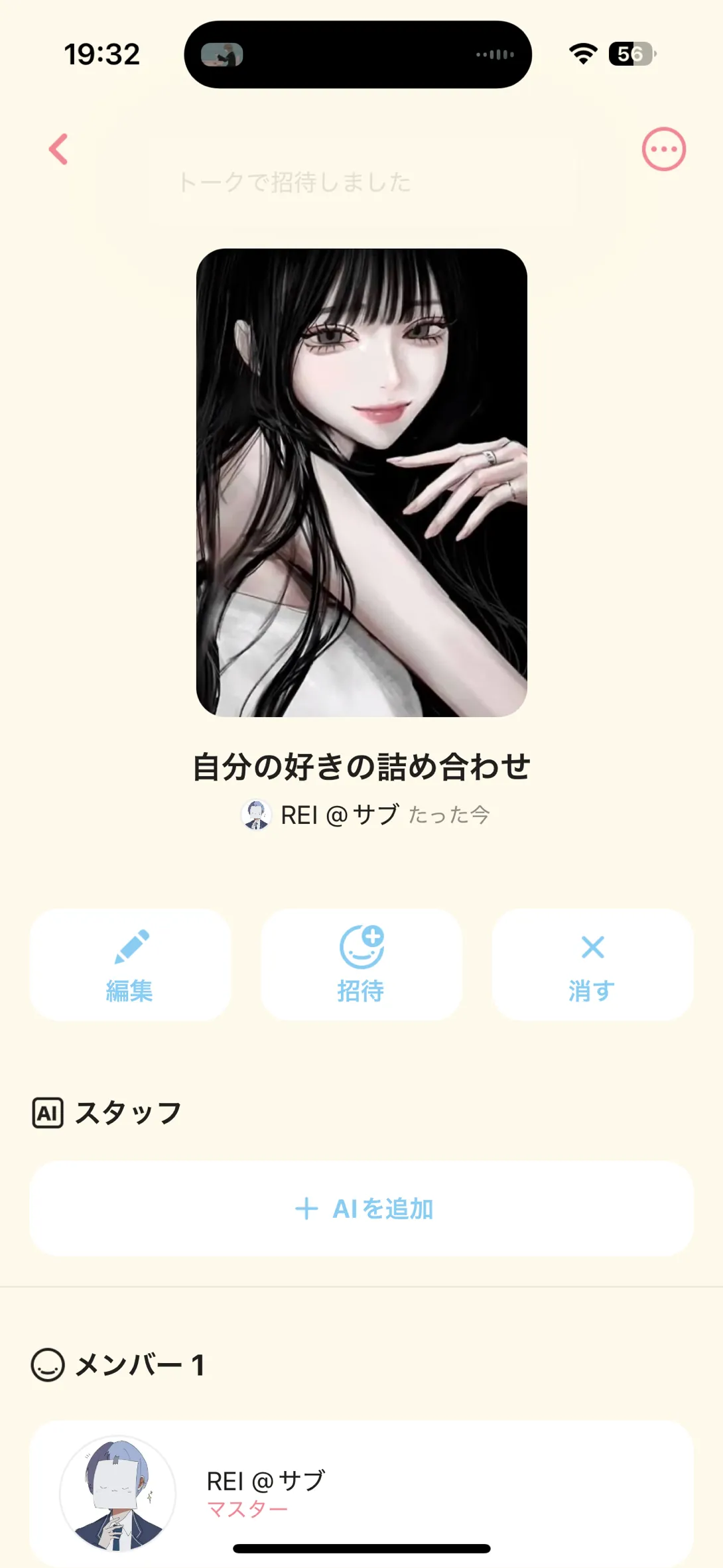
Task: Invite someone with the 招待 button
Action: pyautogui.click(x=361, y=964)
